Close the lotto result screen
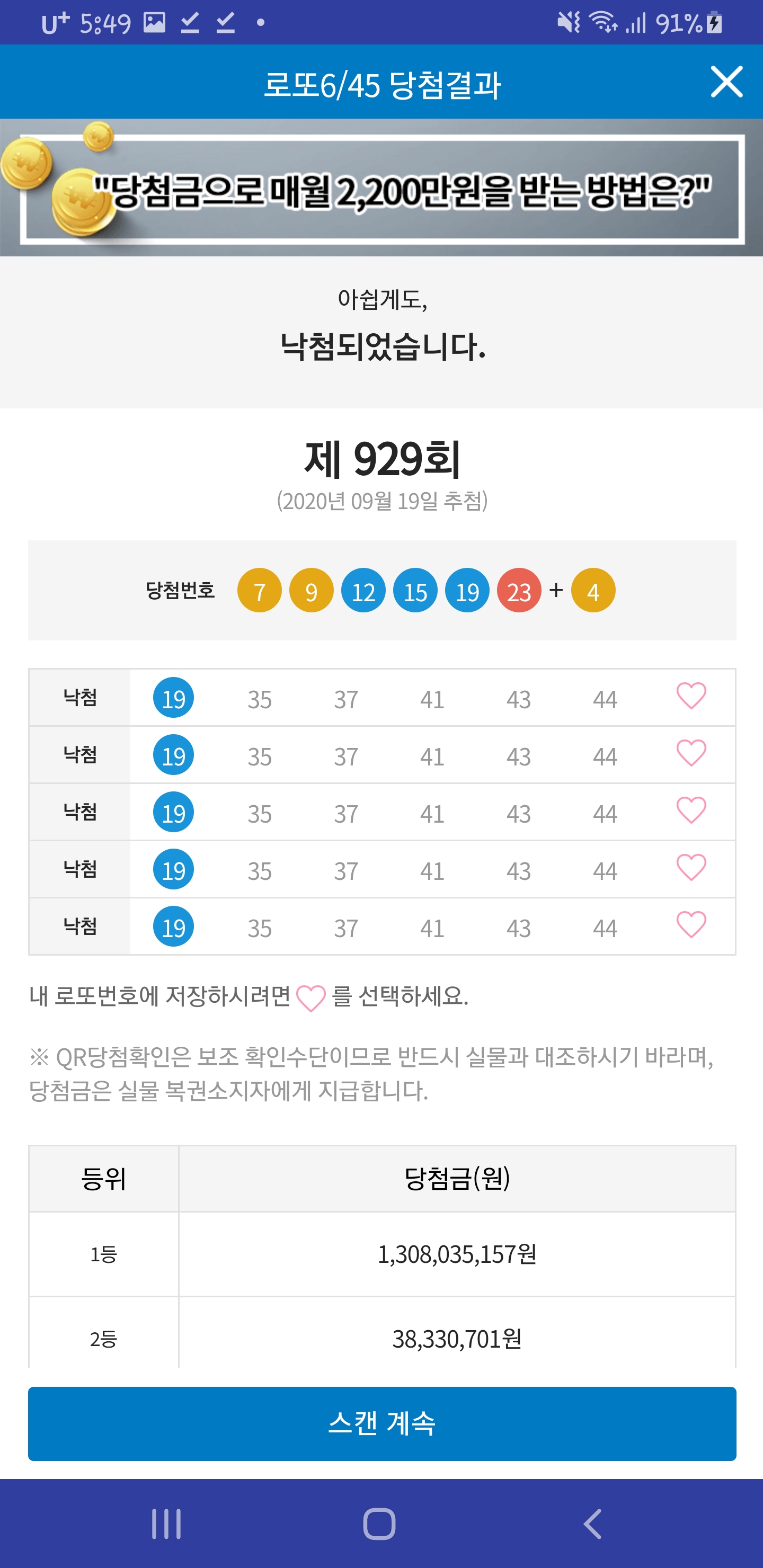This screenshot has height=1568, width=763. (726, 82)
